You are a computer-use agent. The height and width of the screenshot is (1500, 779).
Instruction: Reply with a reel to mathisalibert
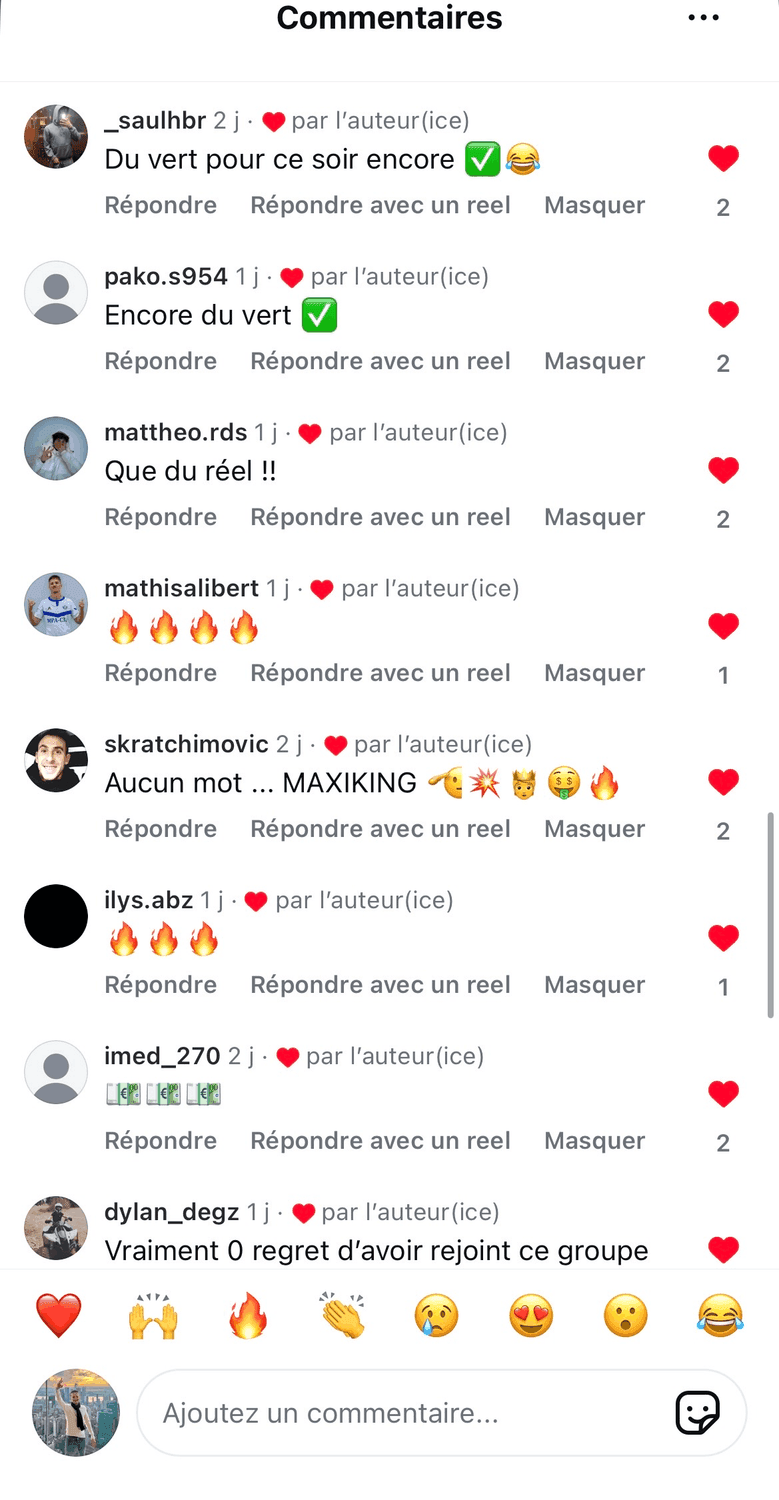(x=380, y=673)
